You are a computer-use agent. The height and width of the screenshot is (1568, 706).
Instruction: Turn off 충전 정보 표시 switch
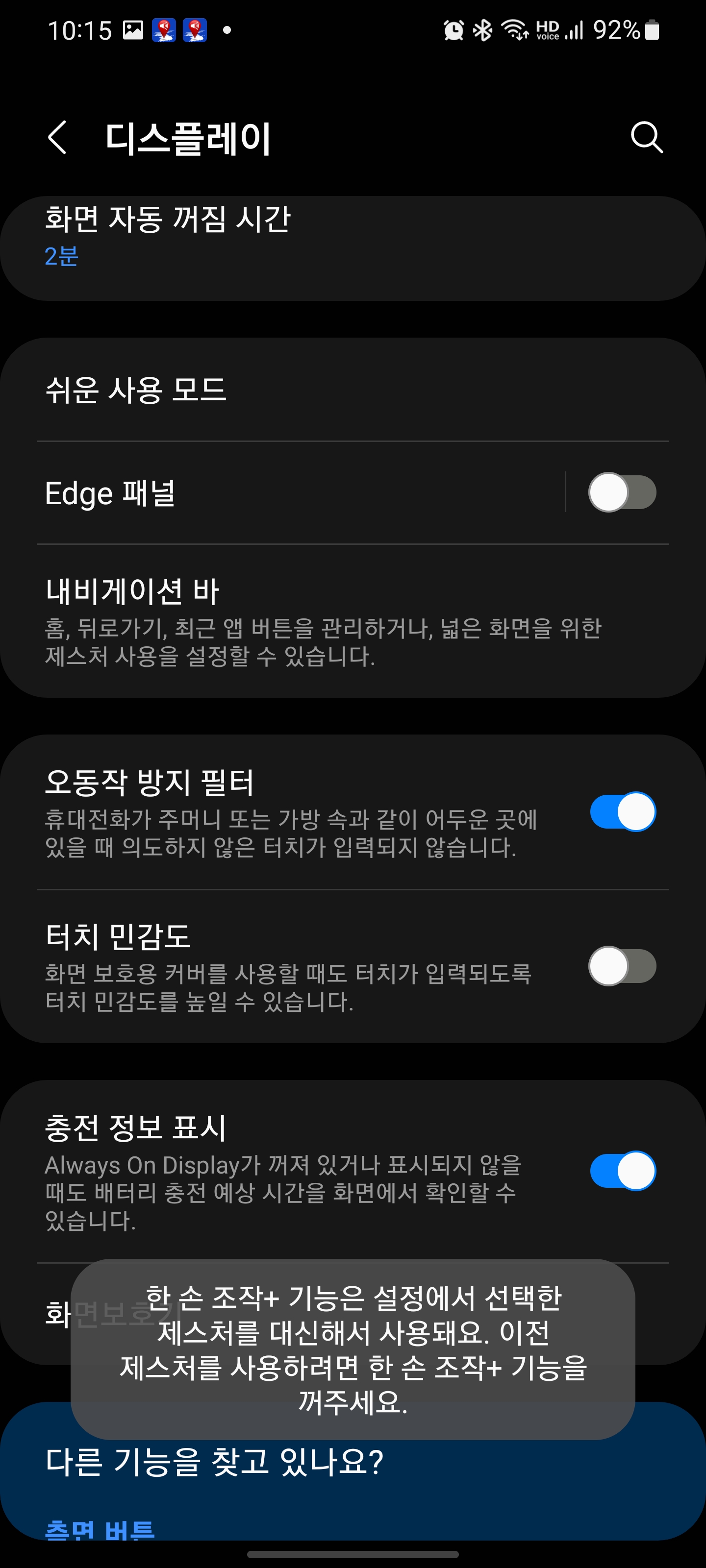623,1171
